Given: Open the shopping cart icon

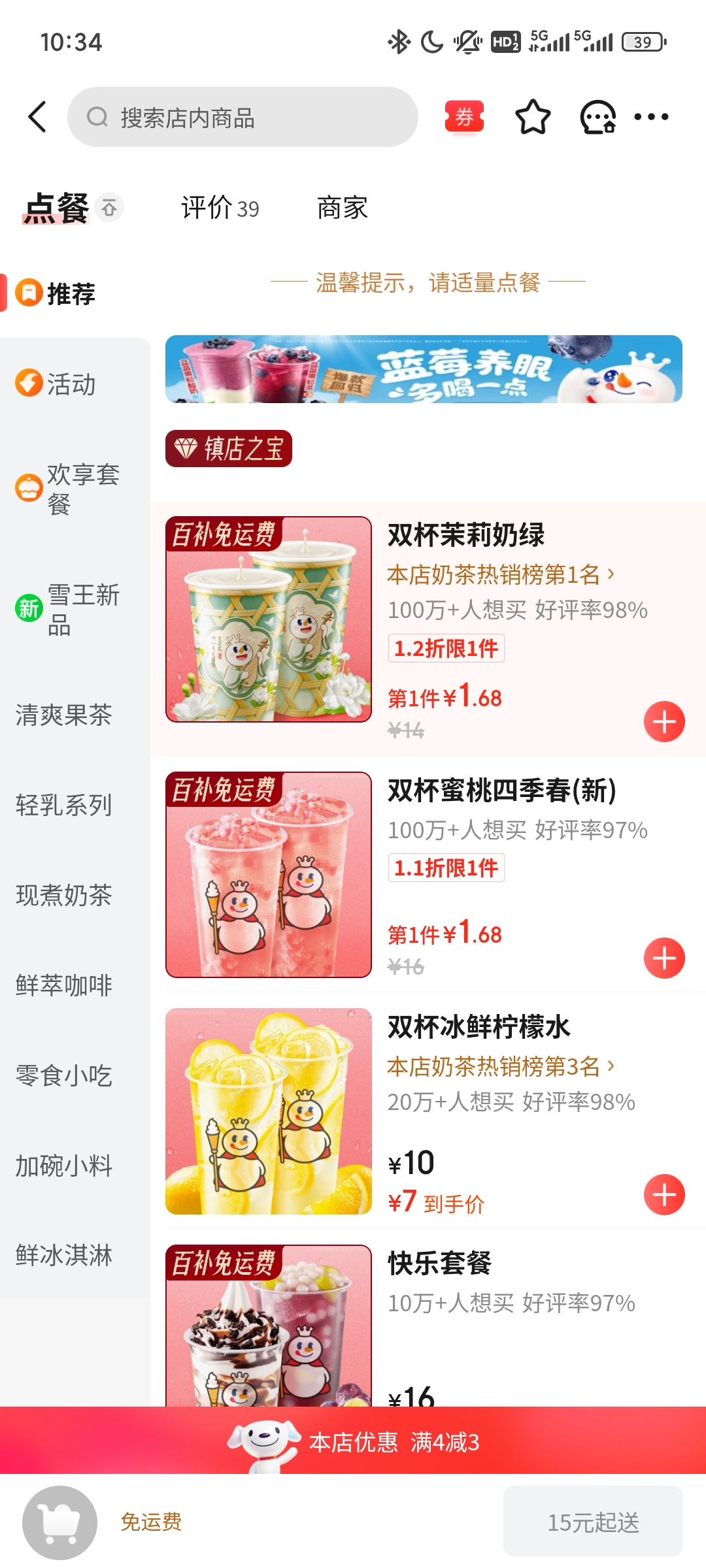Looking at the screenshot, I should pyautogui.click(x=59, y=1522).
